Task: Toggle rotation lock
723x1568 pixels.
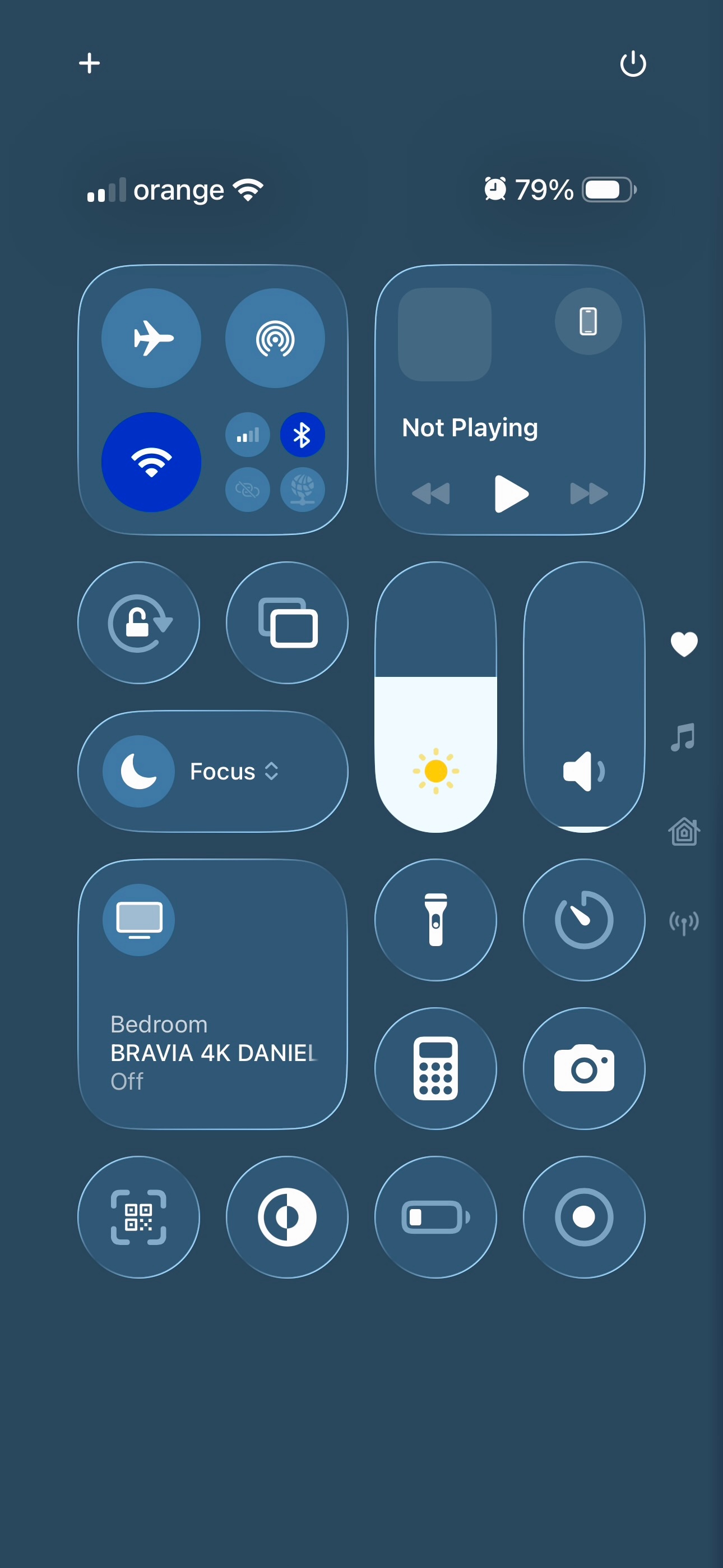Action: (139, 622)
